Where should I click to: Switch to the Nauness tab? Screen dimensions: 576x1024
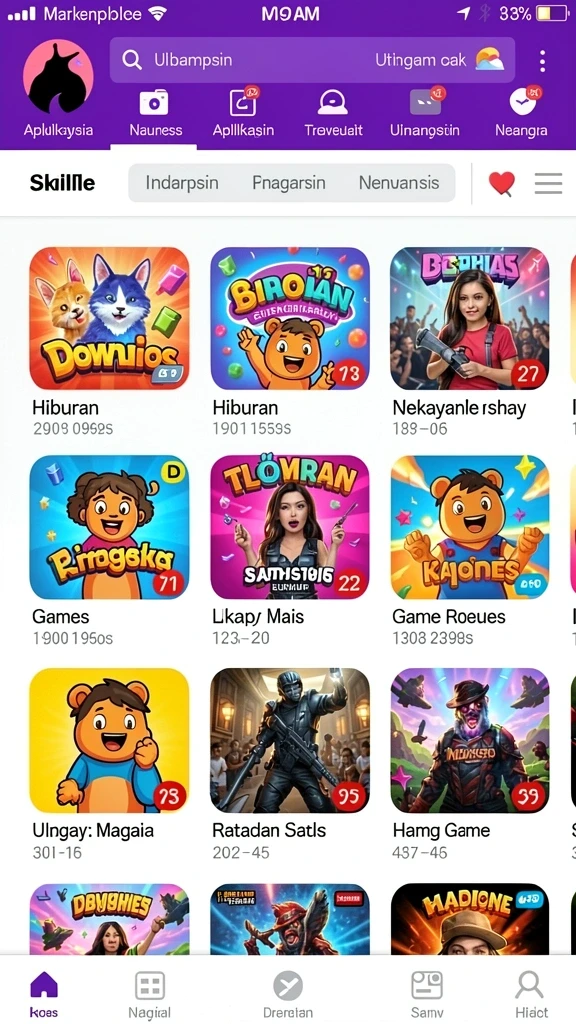[x=154, y=114]
